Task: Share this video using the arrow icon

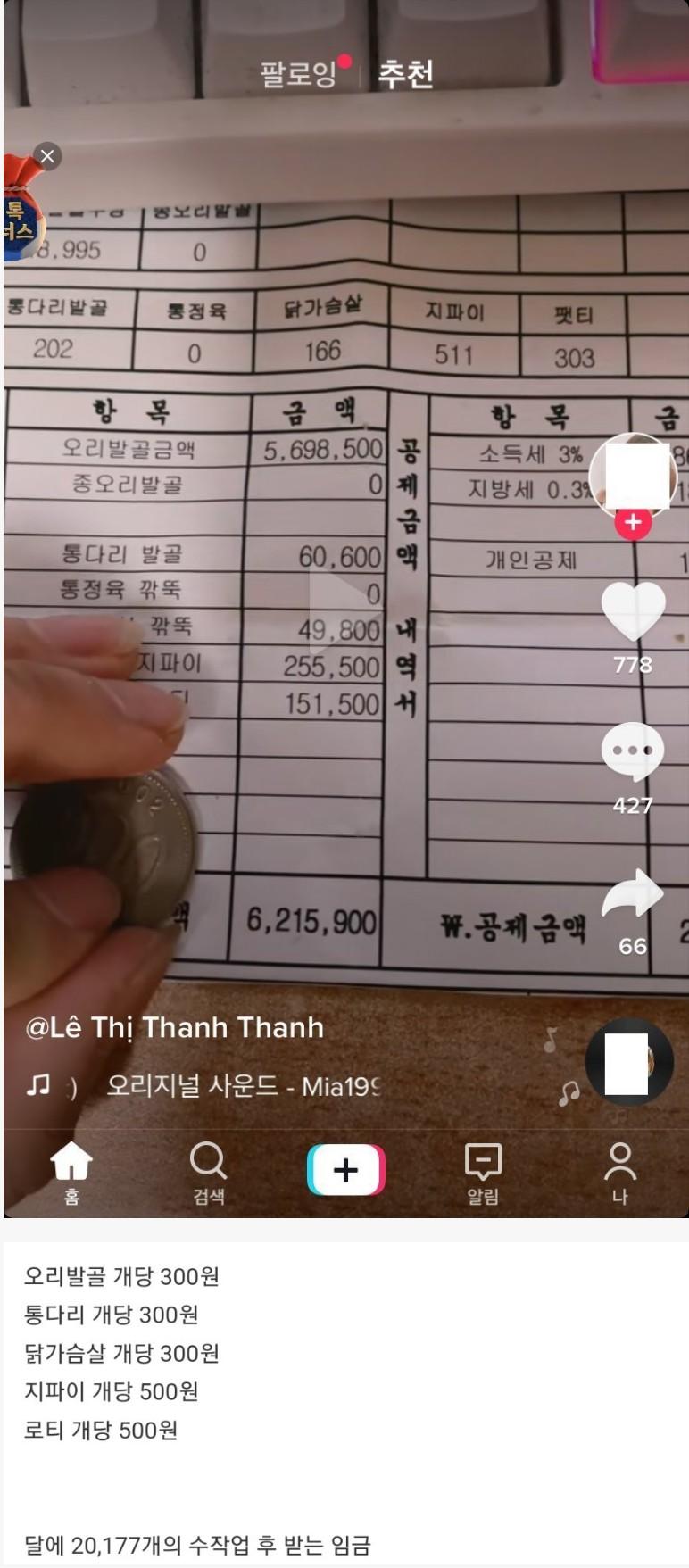Action: 633,894
